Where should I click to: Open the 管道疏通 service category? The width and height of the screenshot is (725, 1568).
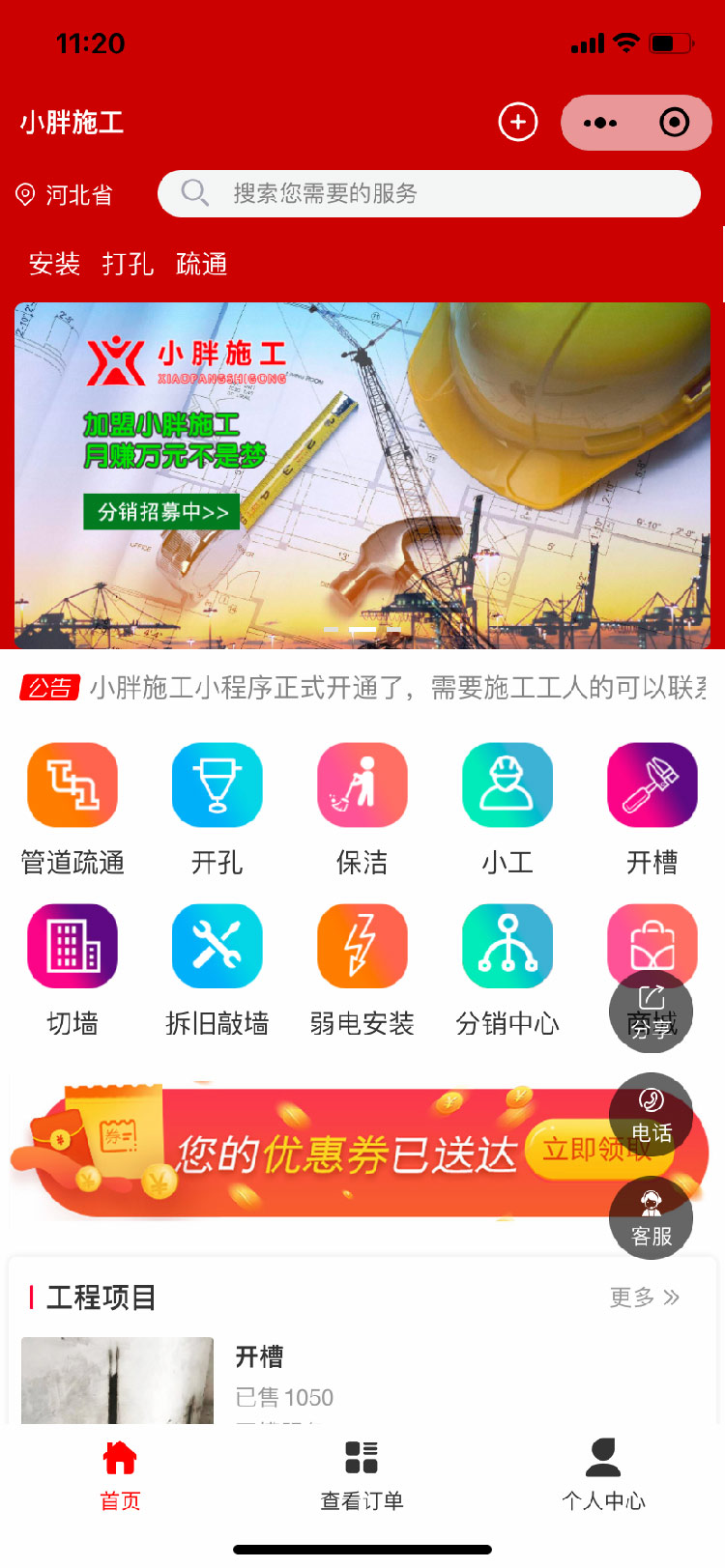(x=72, y=809)
